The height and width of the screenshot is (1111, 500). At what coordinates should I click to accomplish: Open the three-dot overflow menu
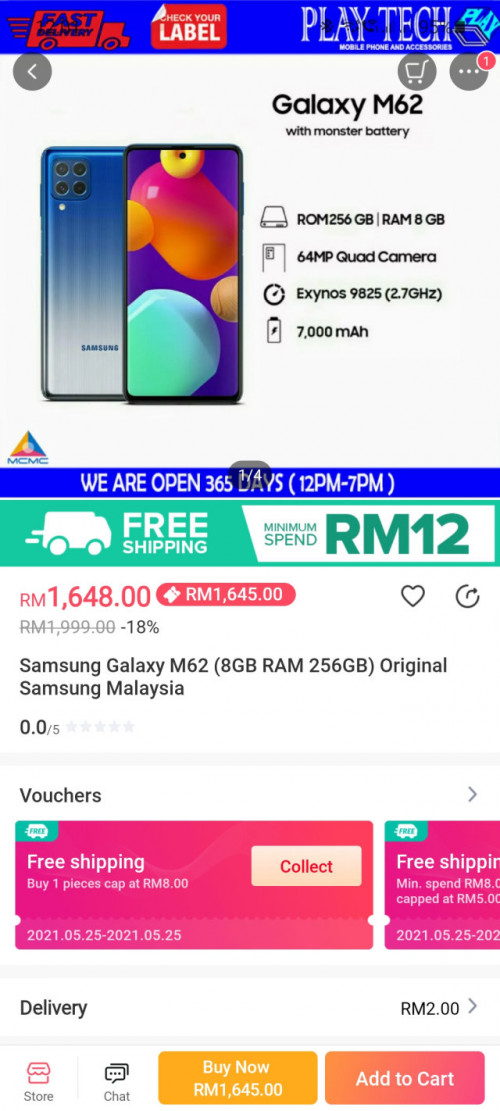pos(469,71)
